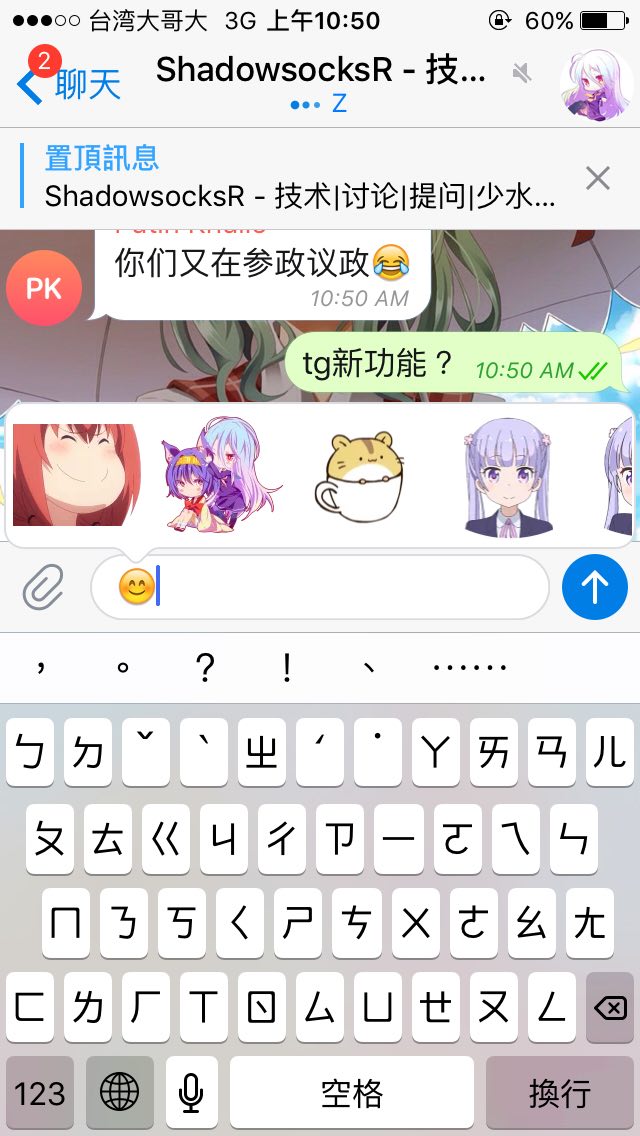Open the ShadowsocksR group info title

(x=320, y=71)
